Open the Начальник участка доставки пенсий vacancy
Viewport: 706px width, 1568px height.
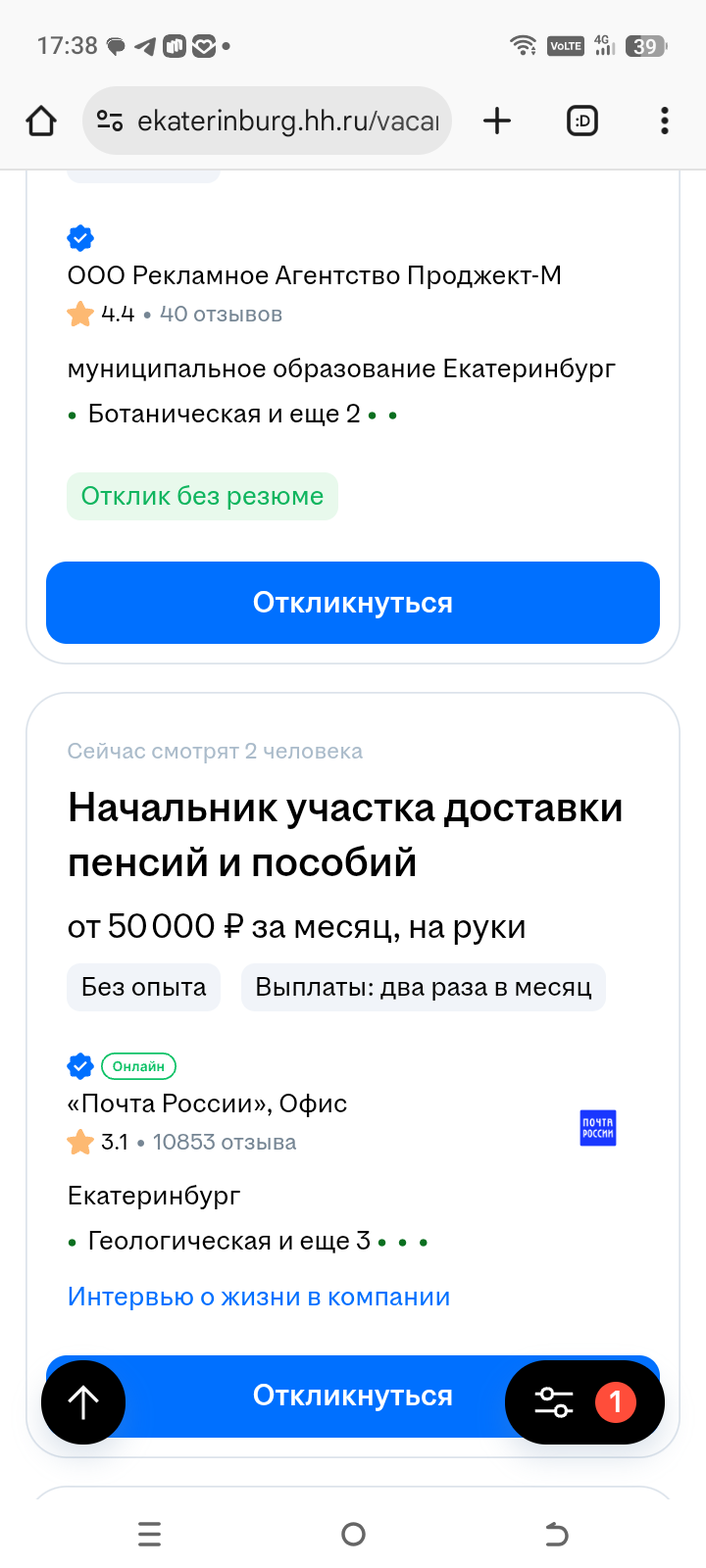click(344, 835)
